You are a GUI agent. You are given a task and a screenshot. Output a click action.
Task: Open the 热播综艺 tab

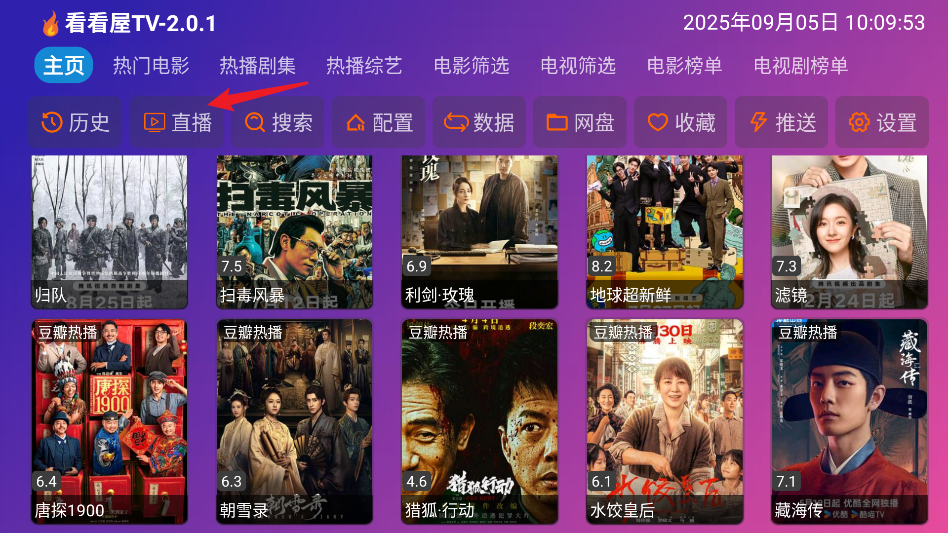click(364, 66)
